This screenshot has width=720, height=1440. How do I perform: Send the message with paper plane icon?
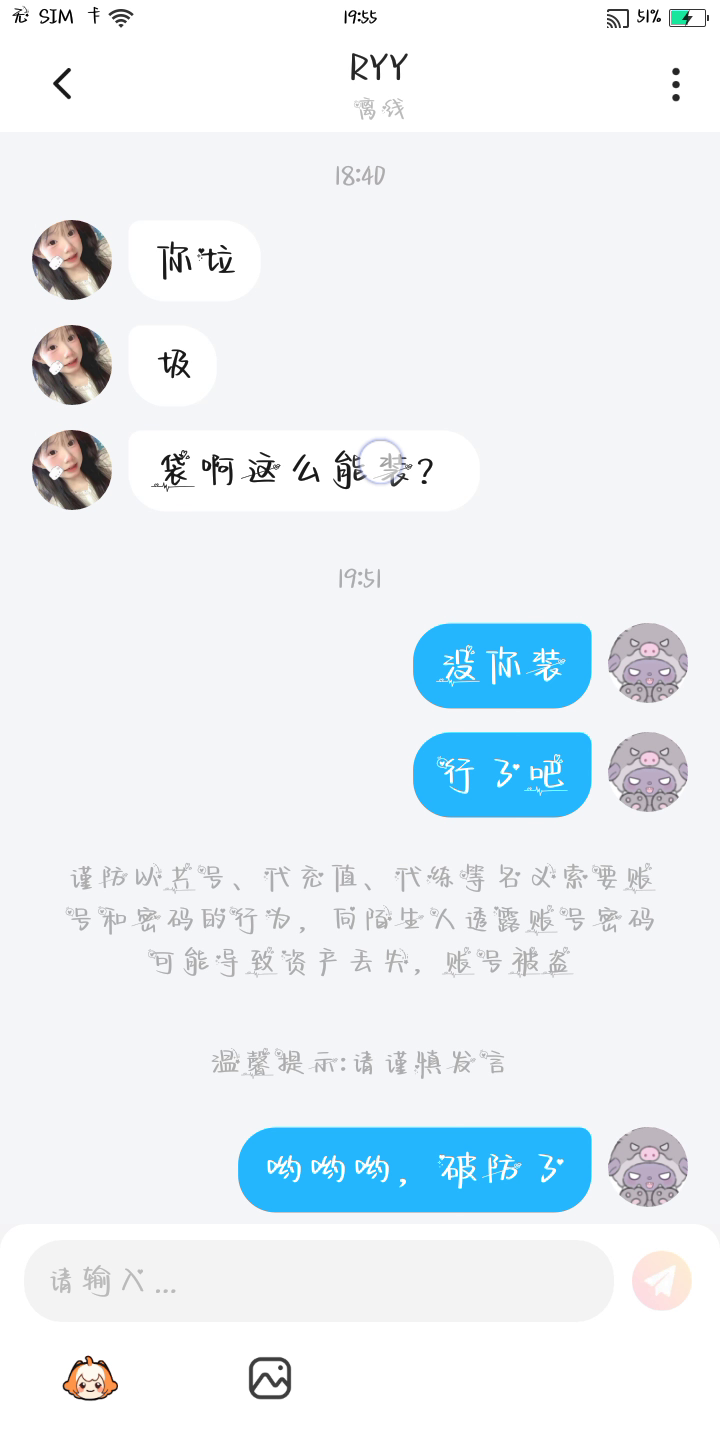[661, 1281]
